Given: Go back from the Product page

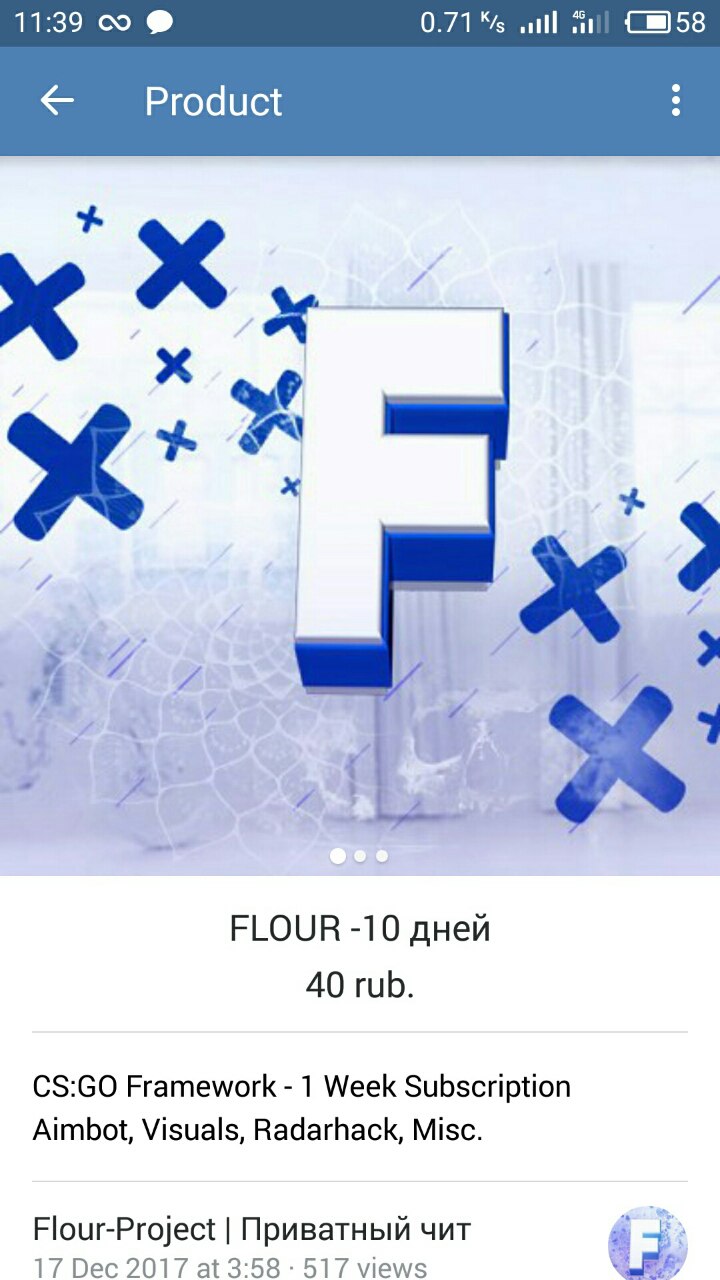Looking at the screenshot, I should (x=57, y=101).
